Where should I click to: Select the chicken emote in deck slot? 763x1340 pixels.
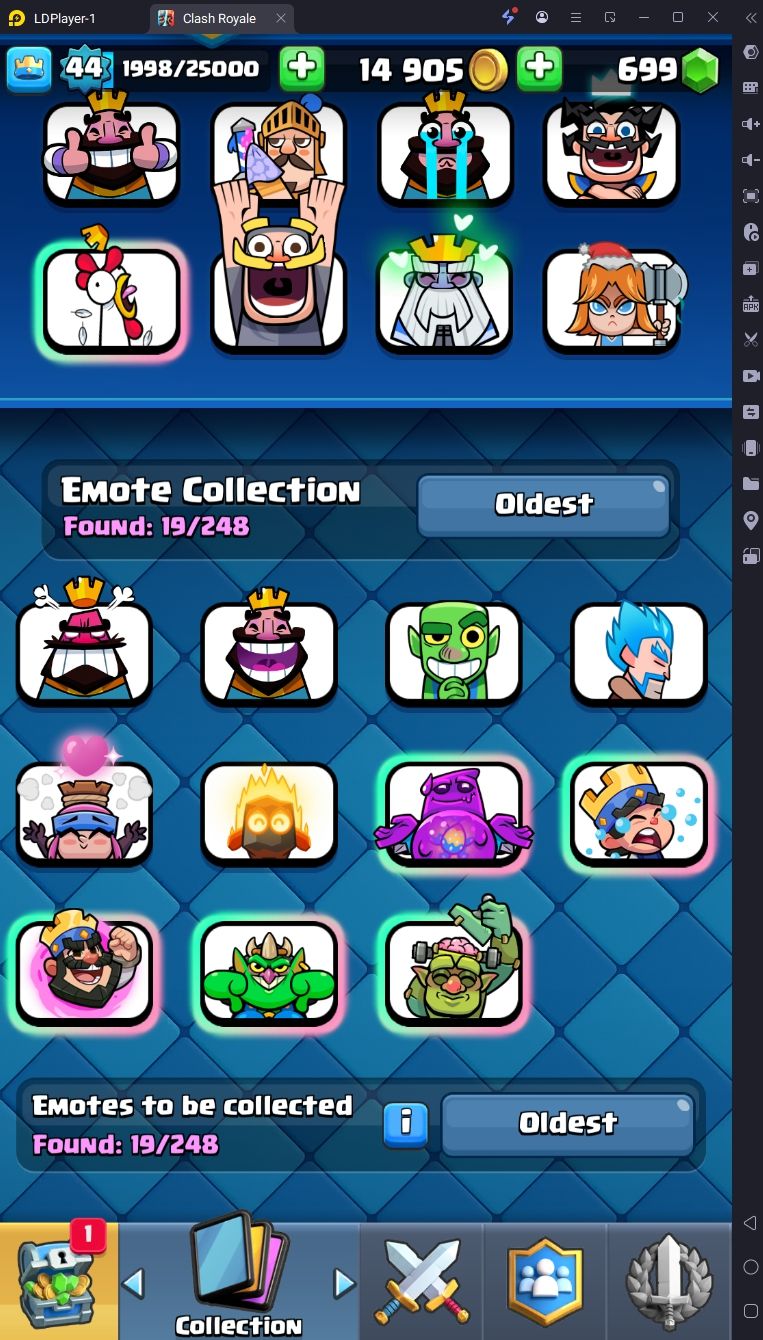112,300
